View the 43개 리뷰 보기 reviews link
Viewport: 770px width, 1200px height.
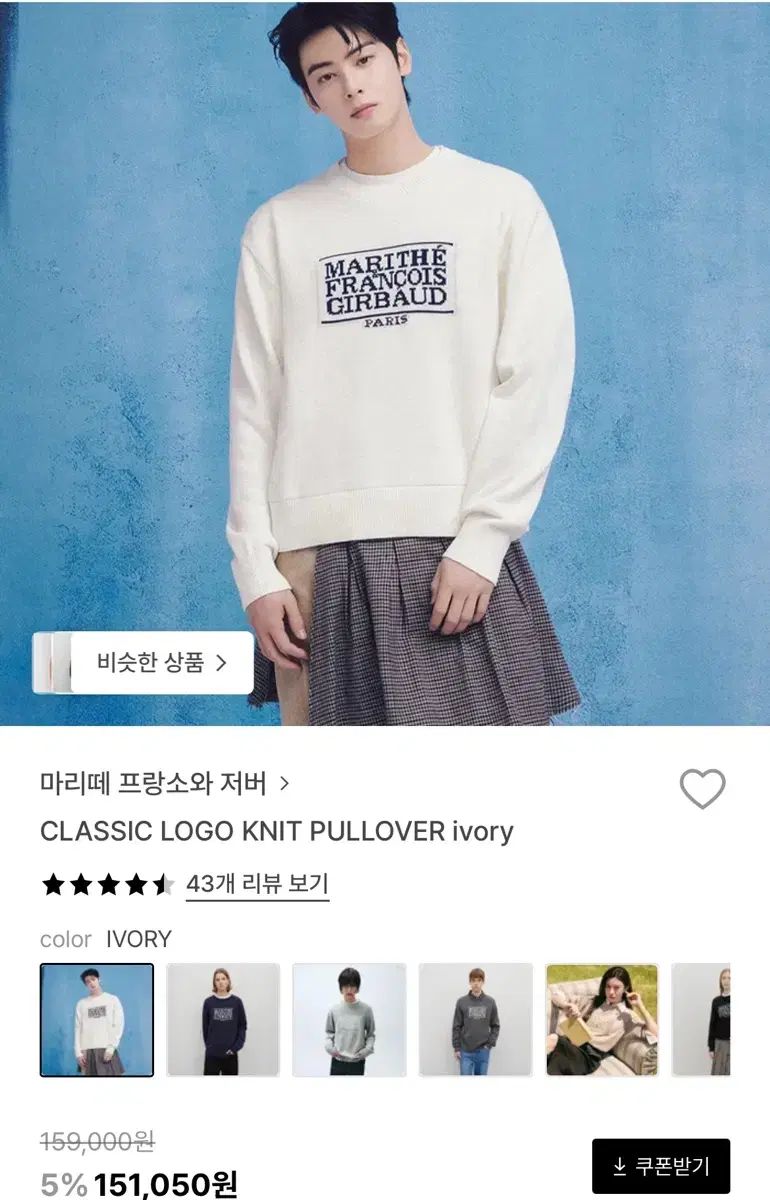(257, 884)
